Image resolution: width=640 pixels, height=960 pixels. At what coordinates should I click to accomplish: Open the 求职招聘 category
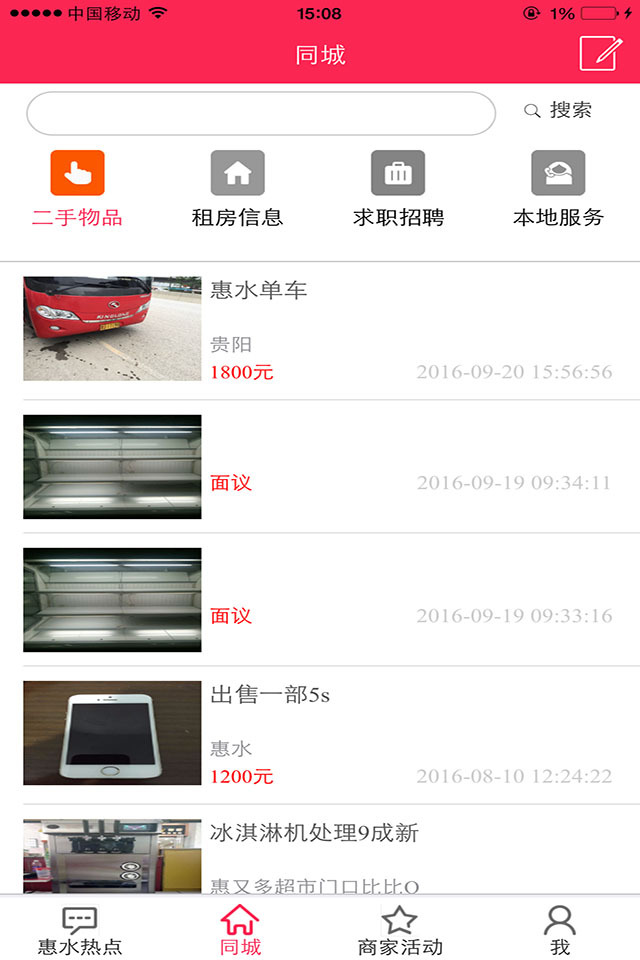(398, 189)
